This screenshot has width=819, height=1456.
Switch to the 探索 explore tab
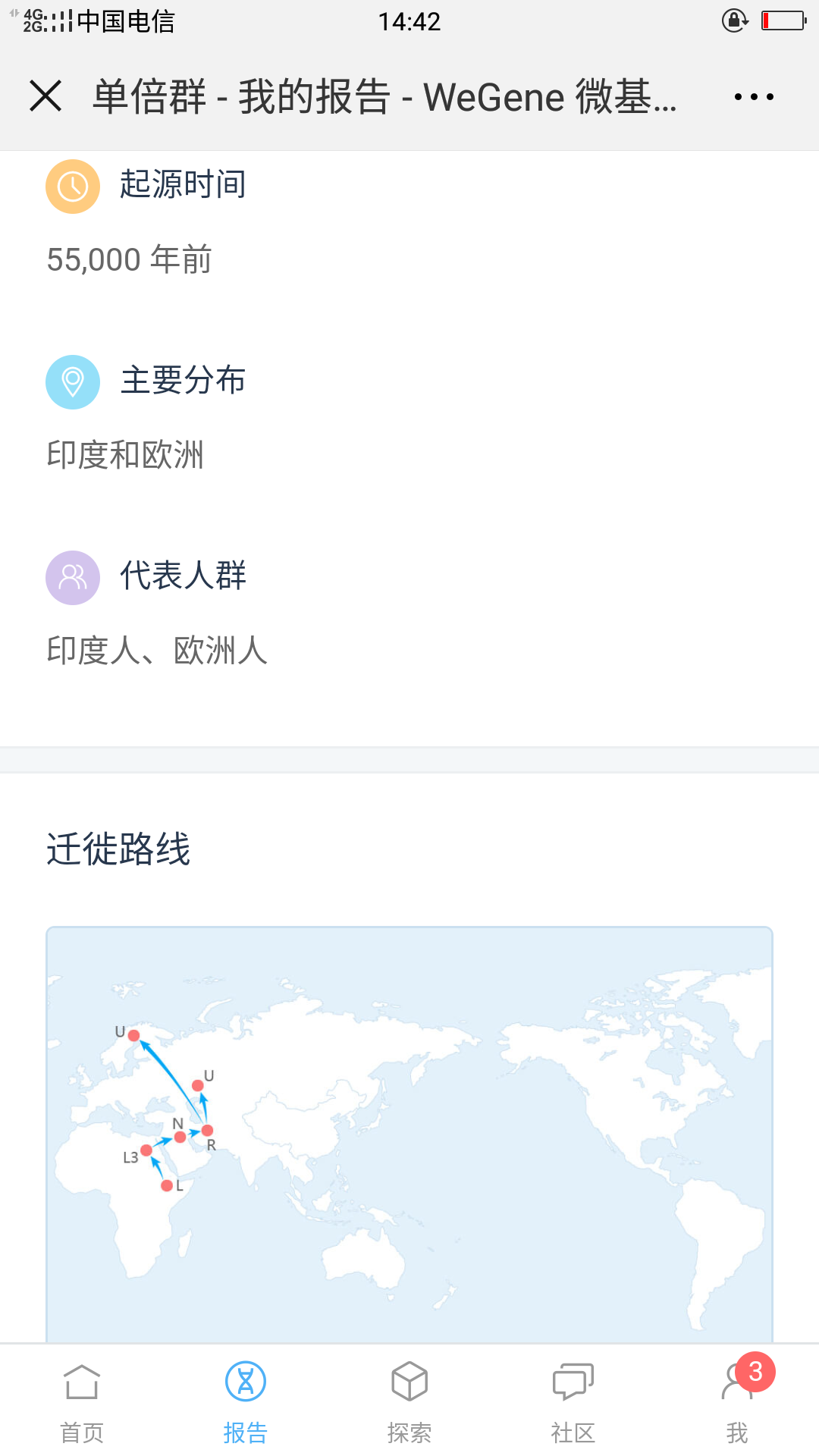(x=409, y=1401)
